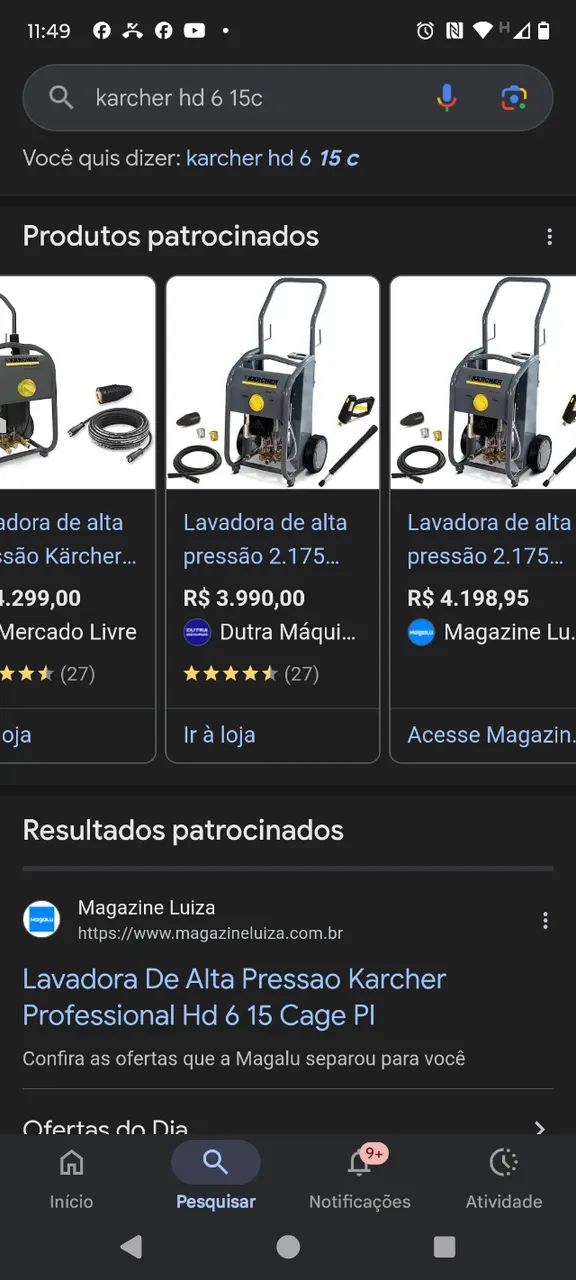
Task: Switch to the Atividade tab
Action: click(504, 1178)
